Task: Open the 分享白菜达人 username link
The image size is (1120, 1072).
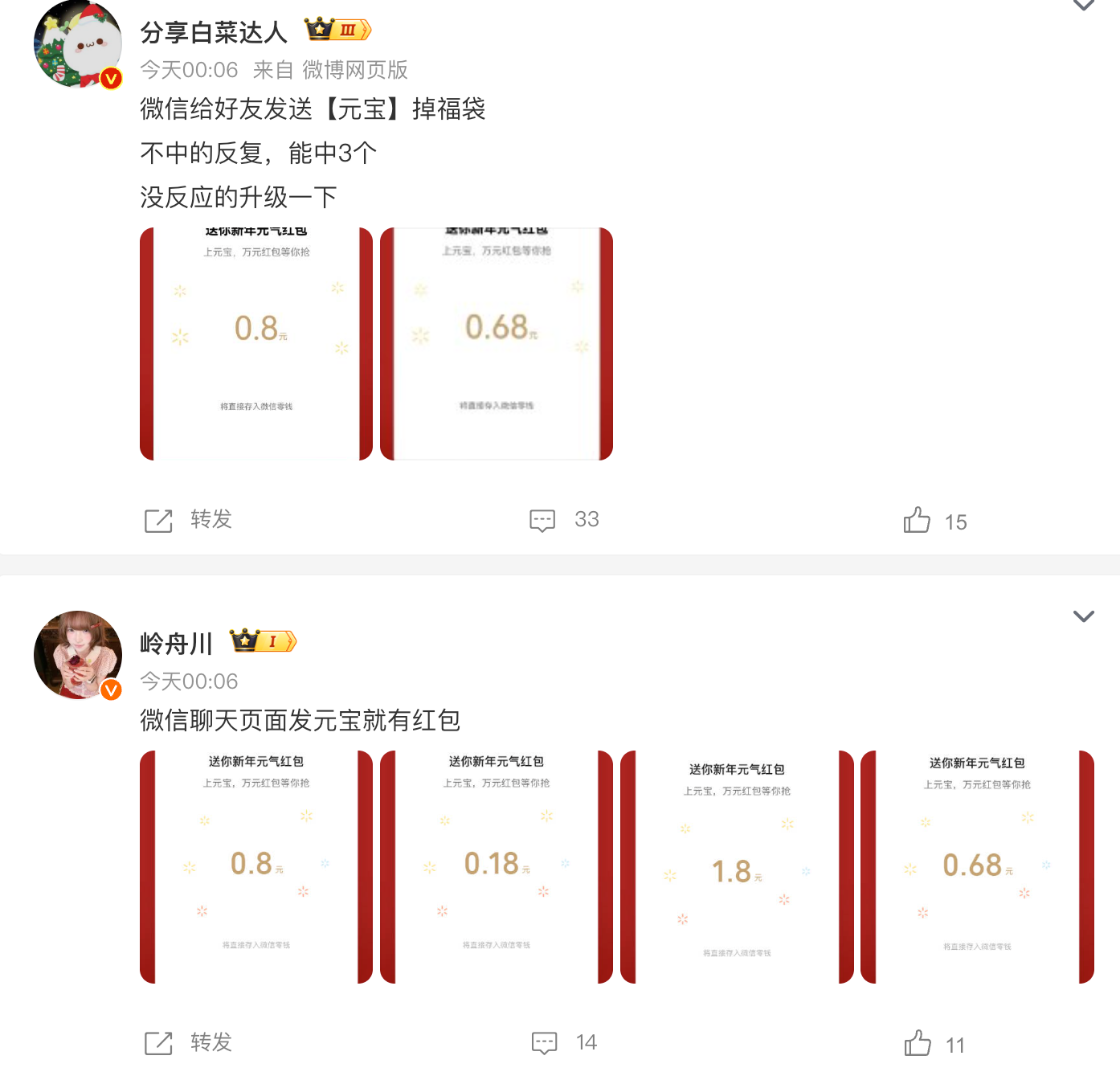Action: 214,32
